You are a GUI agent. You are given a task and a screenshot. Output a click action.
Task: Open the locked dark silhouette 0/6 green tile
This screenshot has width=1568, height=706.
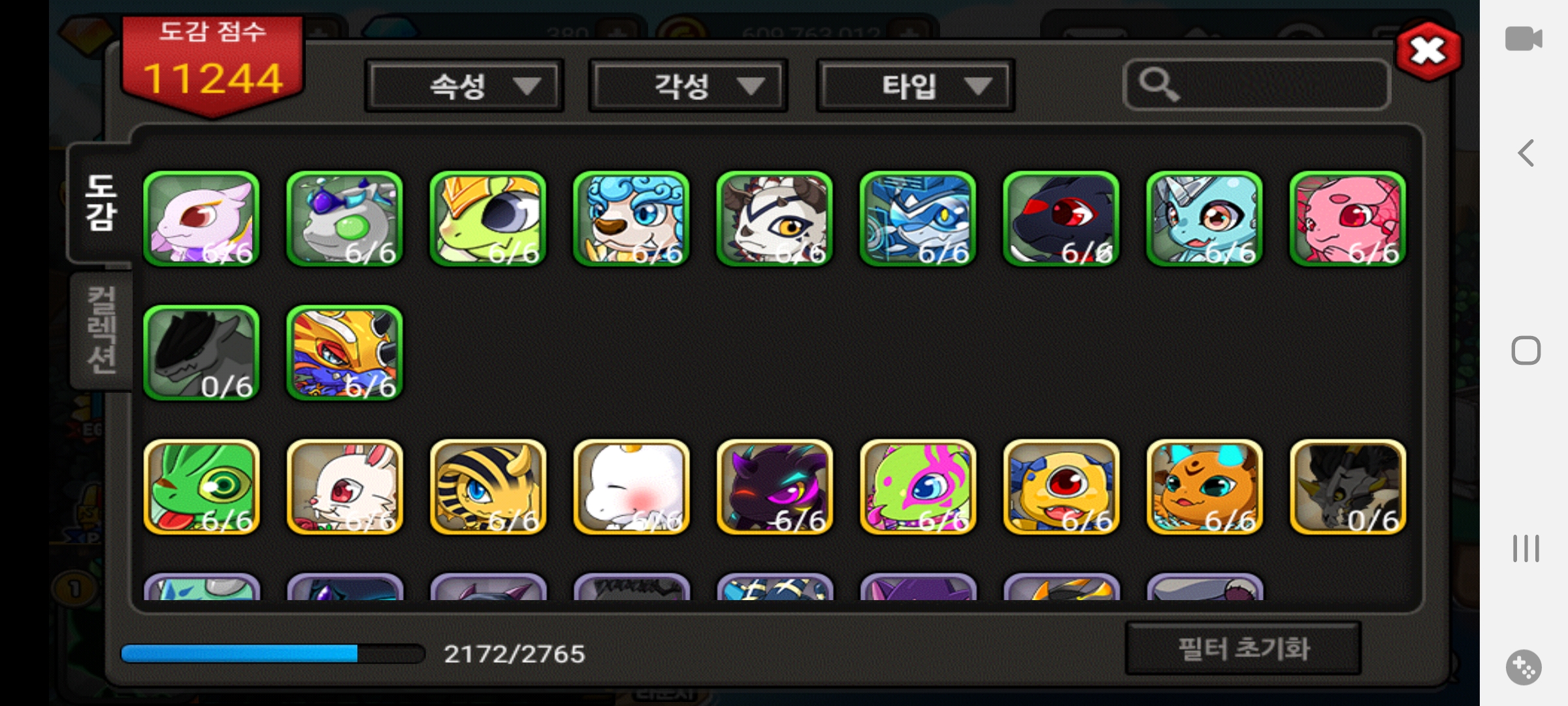[x=201, y=353]
